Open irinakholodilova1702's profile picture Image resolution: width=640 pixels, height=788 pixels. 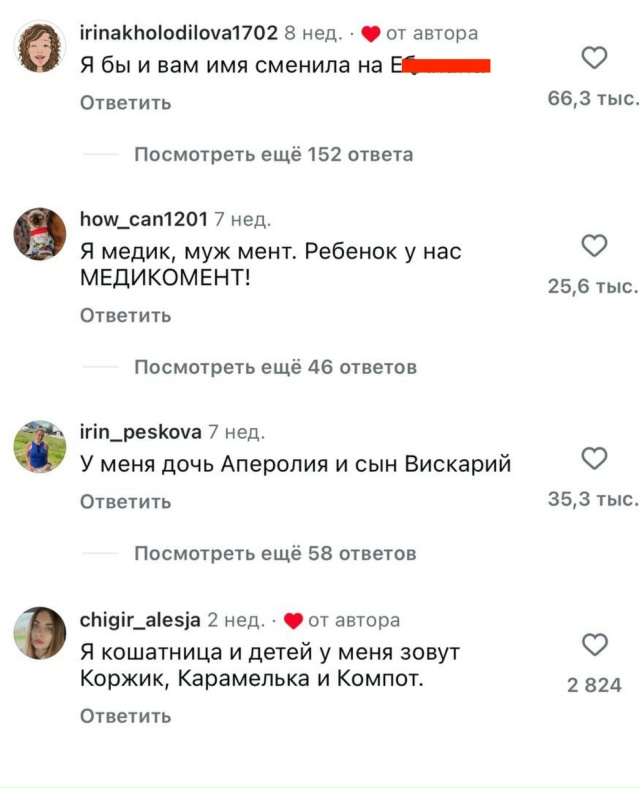pyautogui.click(x=41, y=46)
